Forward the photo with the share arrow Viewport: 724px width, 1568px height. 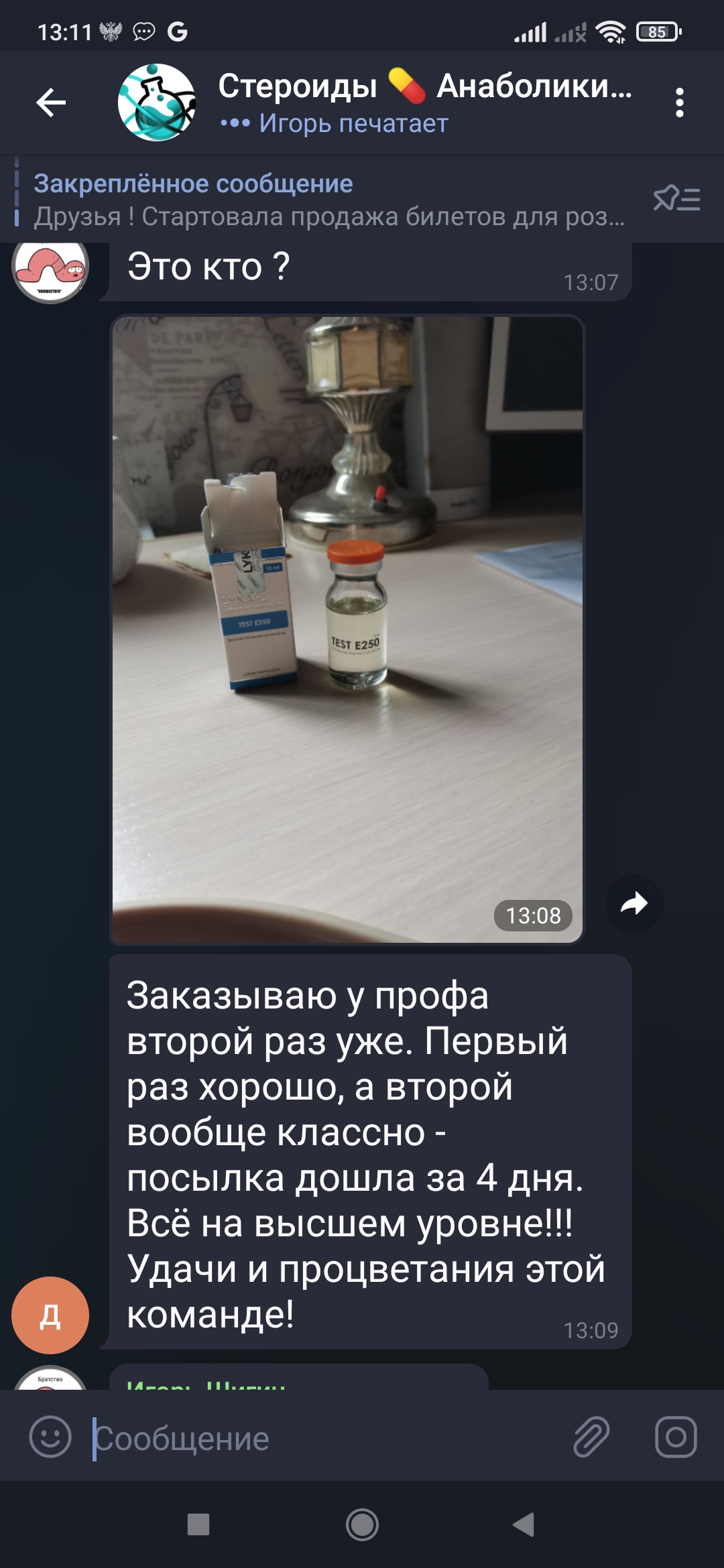tap(633, 904)
